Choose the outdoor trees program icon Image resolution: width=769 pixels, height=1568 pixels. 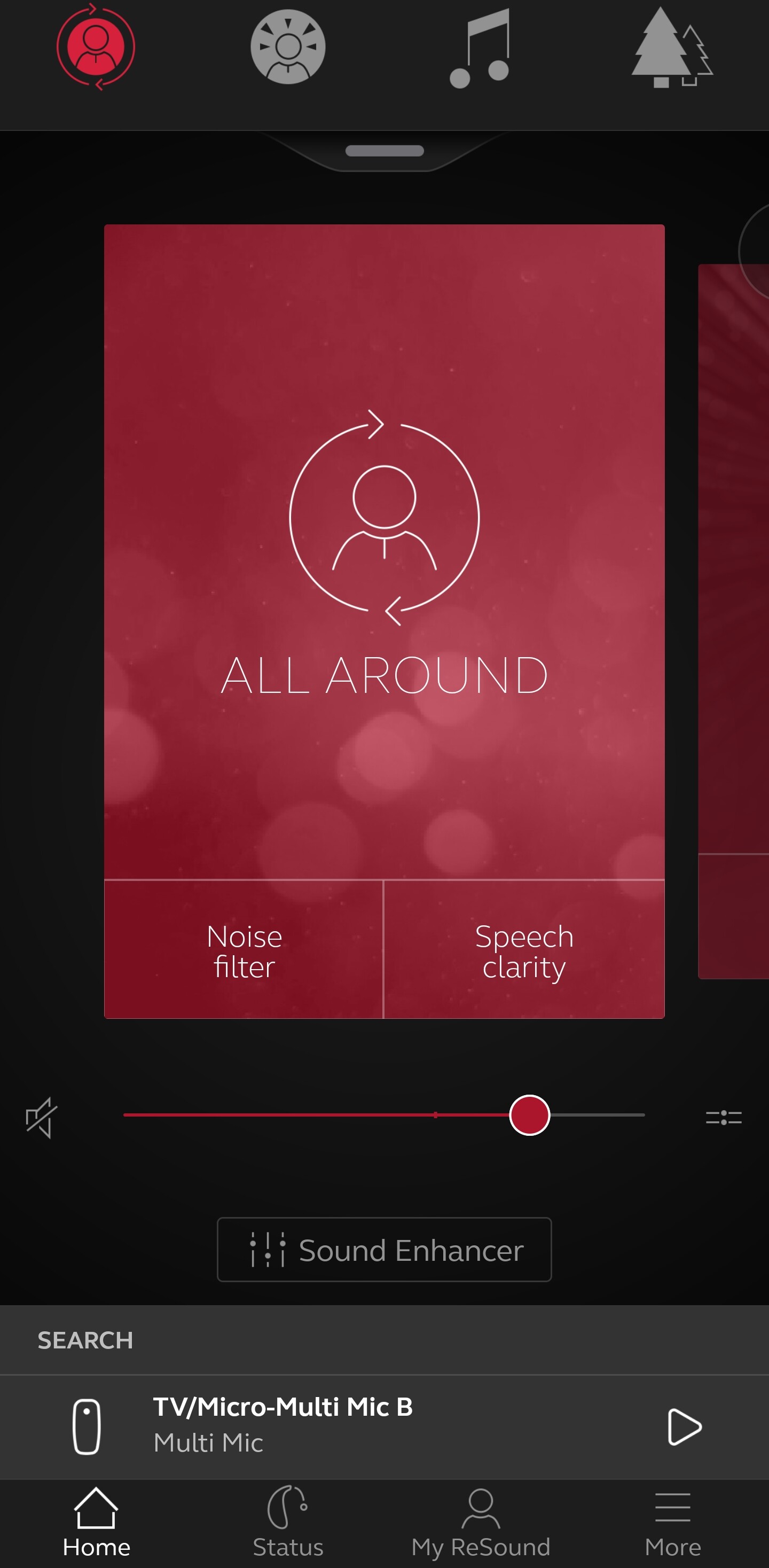pos(672,48)
